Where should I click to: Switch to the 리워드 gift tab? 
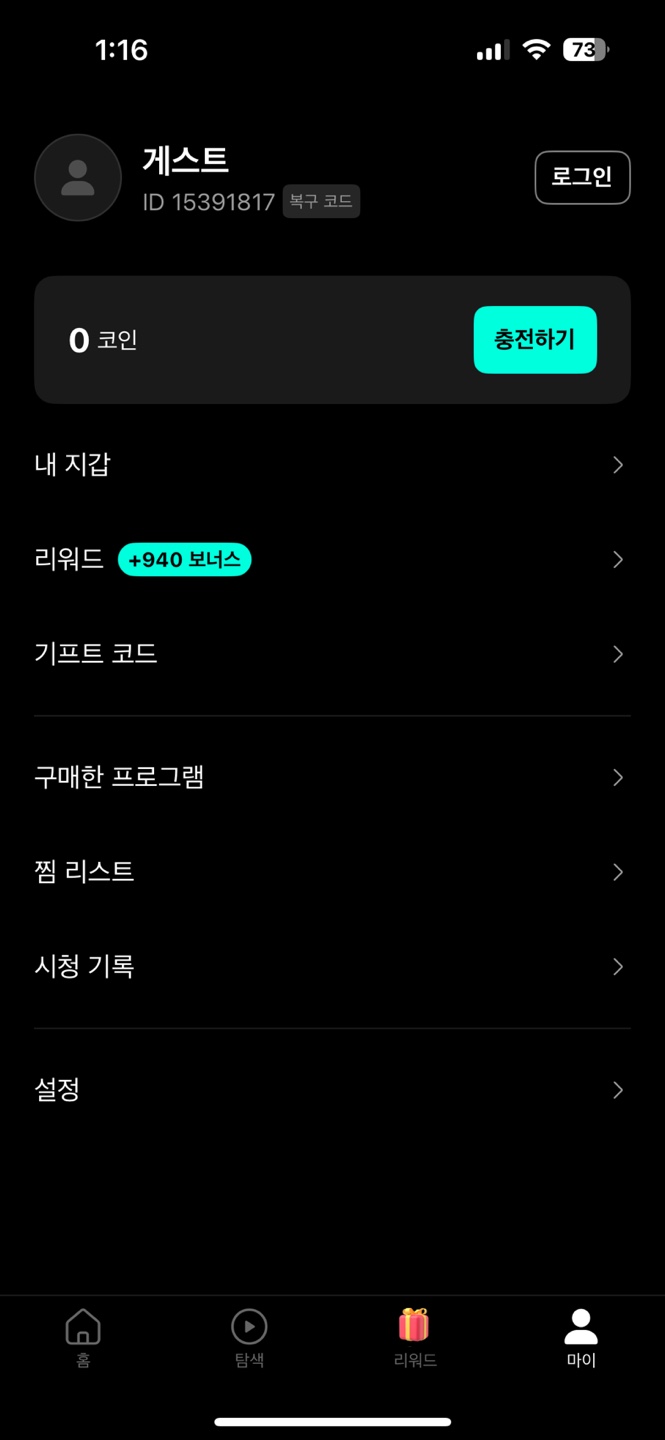pos(414,1337)
